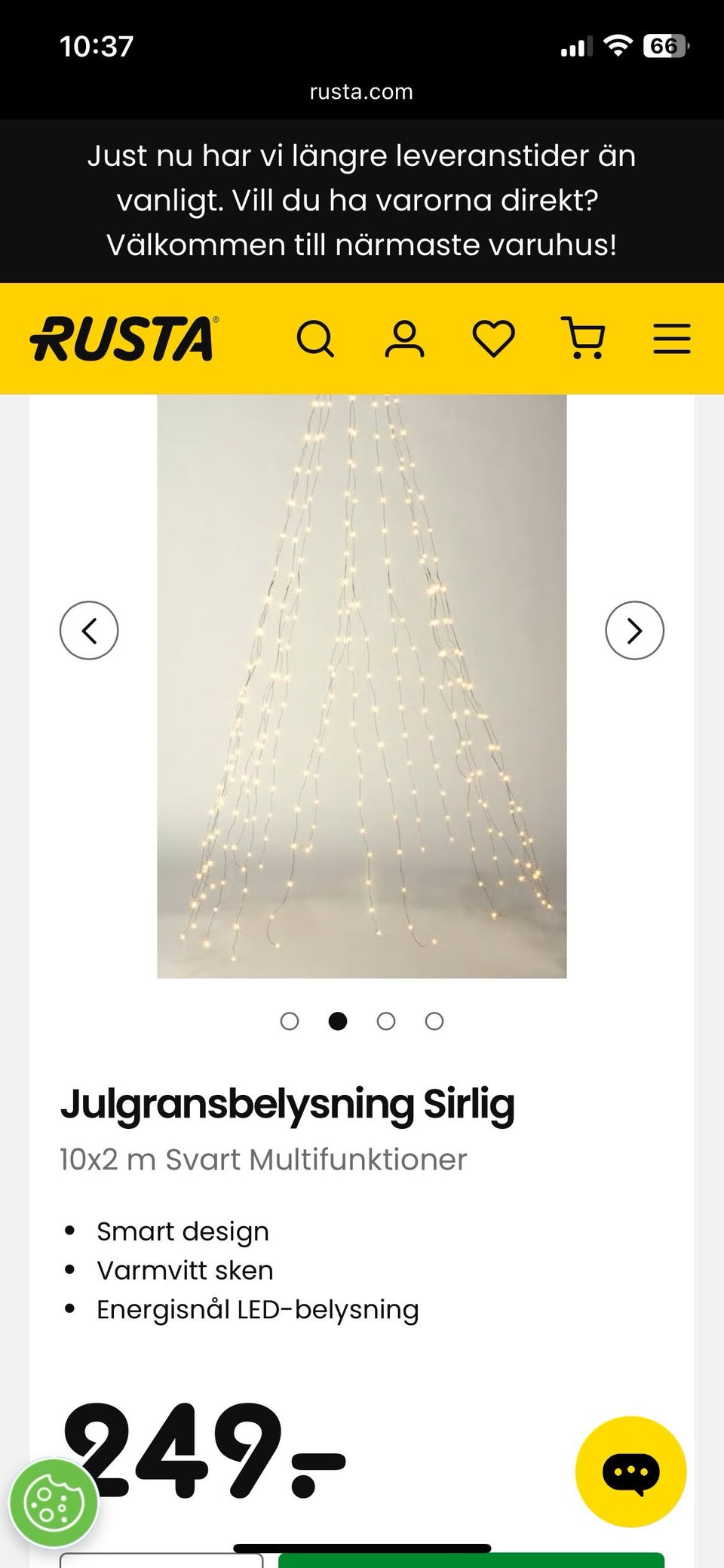This screenshot has width=724, height=1568.
Task: Click the Rusta logo
Action: (x=122, y=339)
